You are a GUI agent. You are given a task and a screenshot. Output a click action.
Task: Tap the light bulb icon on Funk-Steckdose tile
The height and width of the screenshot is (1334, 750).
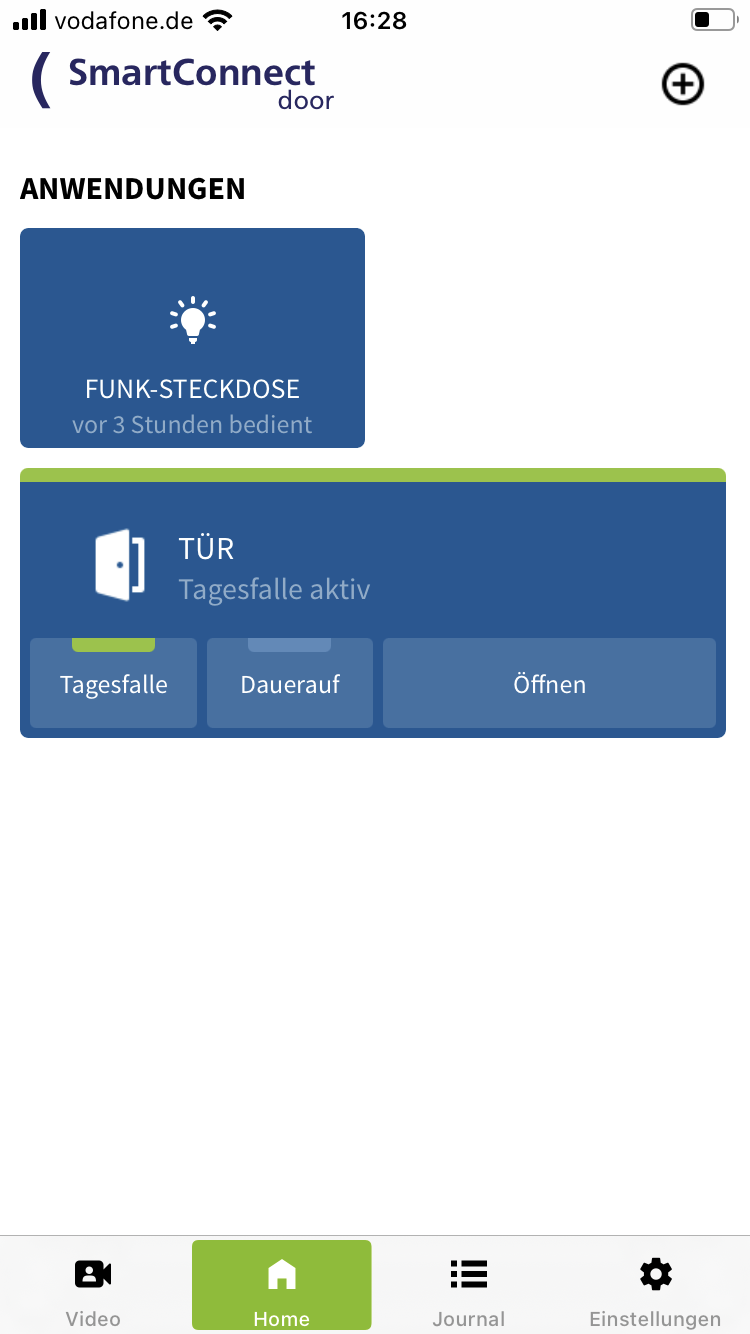coord(192,319)
